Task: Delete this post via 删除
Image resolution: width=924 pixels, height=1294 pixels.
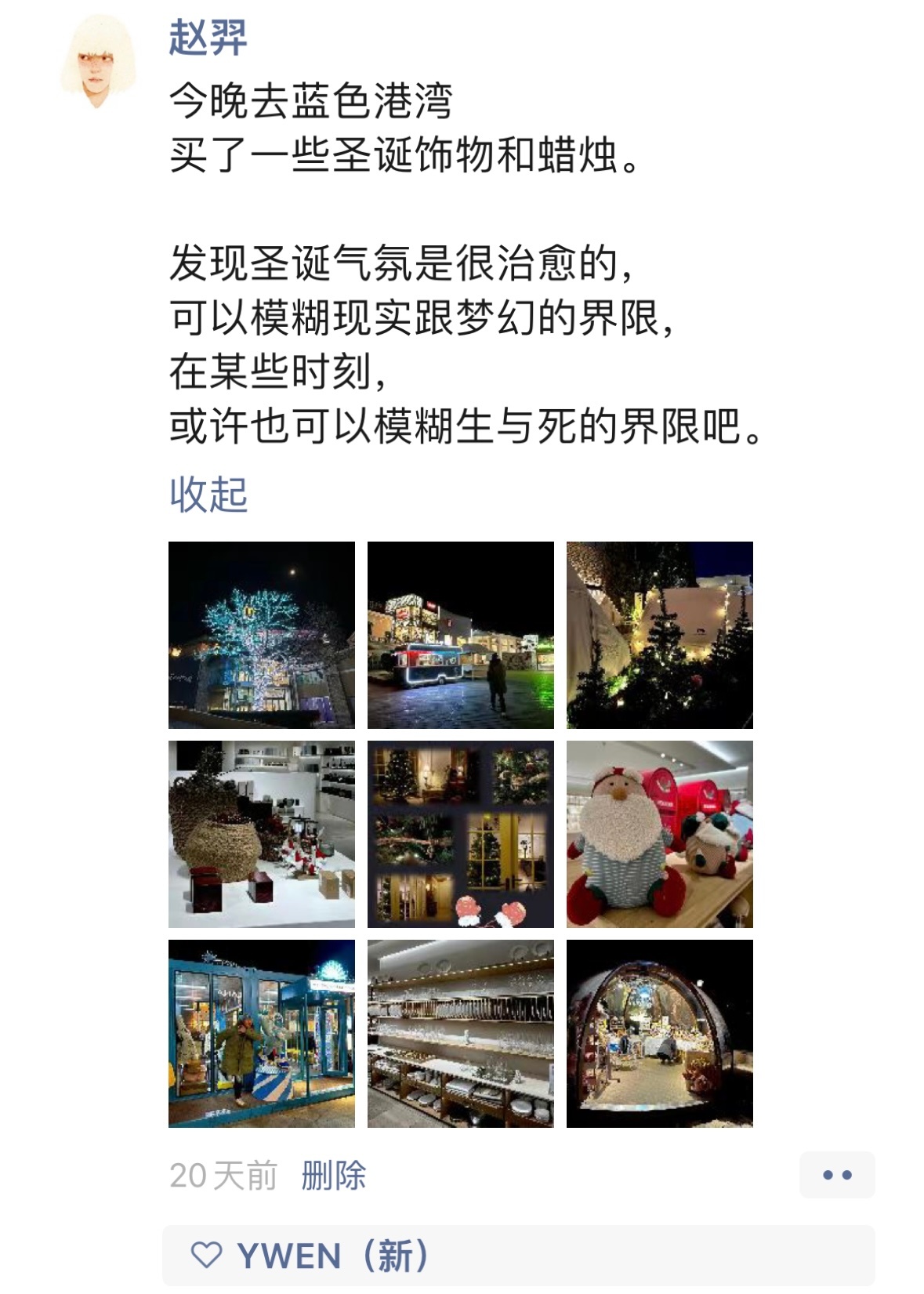Action: [333, 1175]
